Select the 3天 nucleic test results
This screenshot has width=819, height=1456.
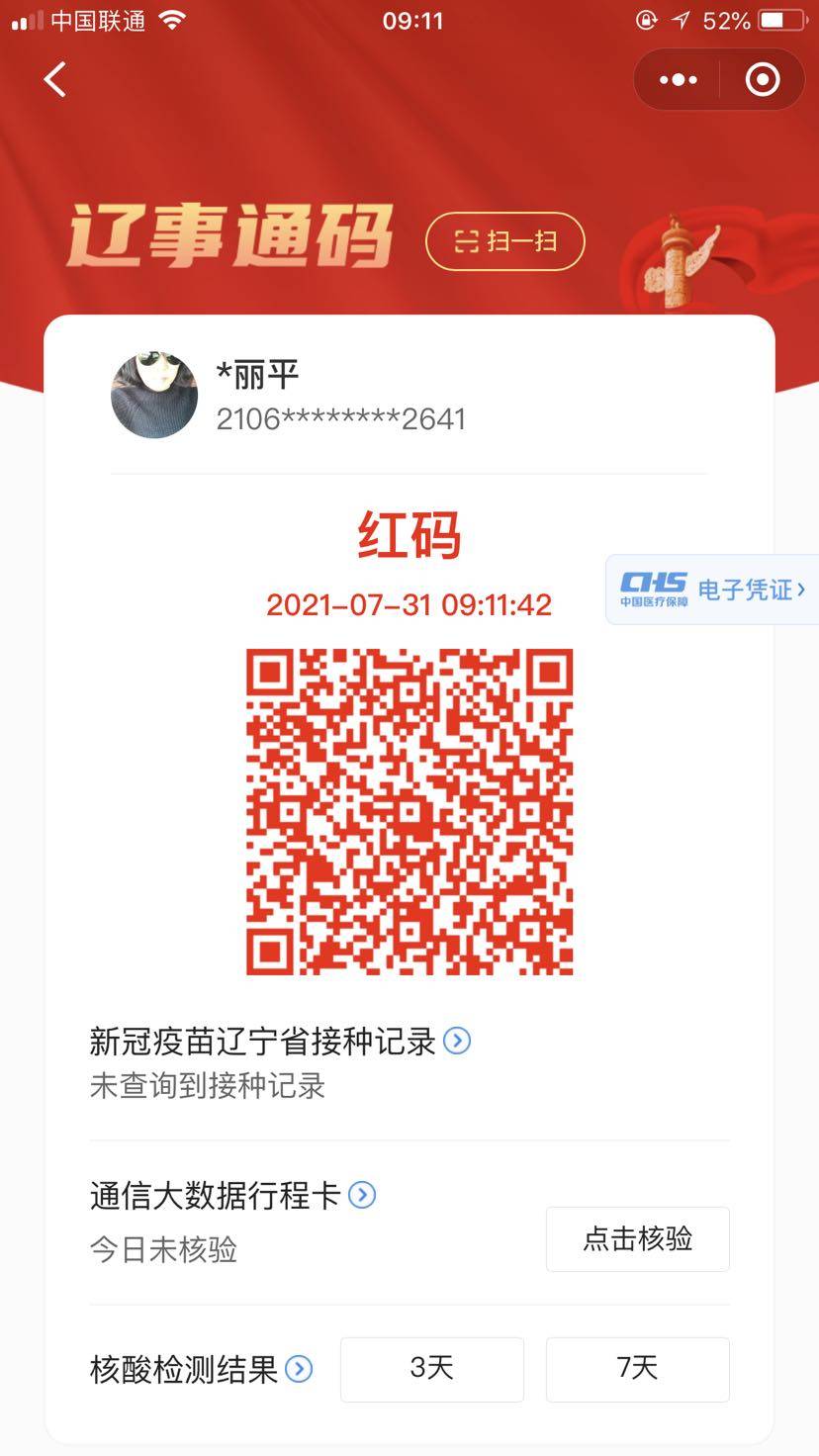[431, 1369]
